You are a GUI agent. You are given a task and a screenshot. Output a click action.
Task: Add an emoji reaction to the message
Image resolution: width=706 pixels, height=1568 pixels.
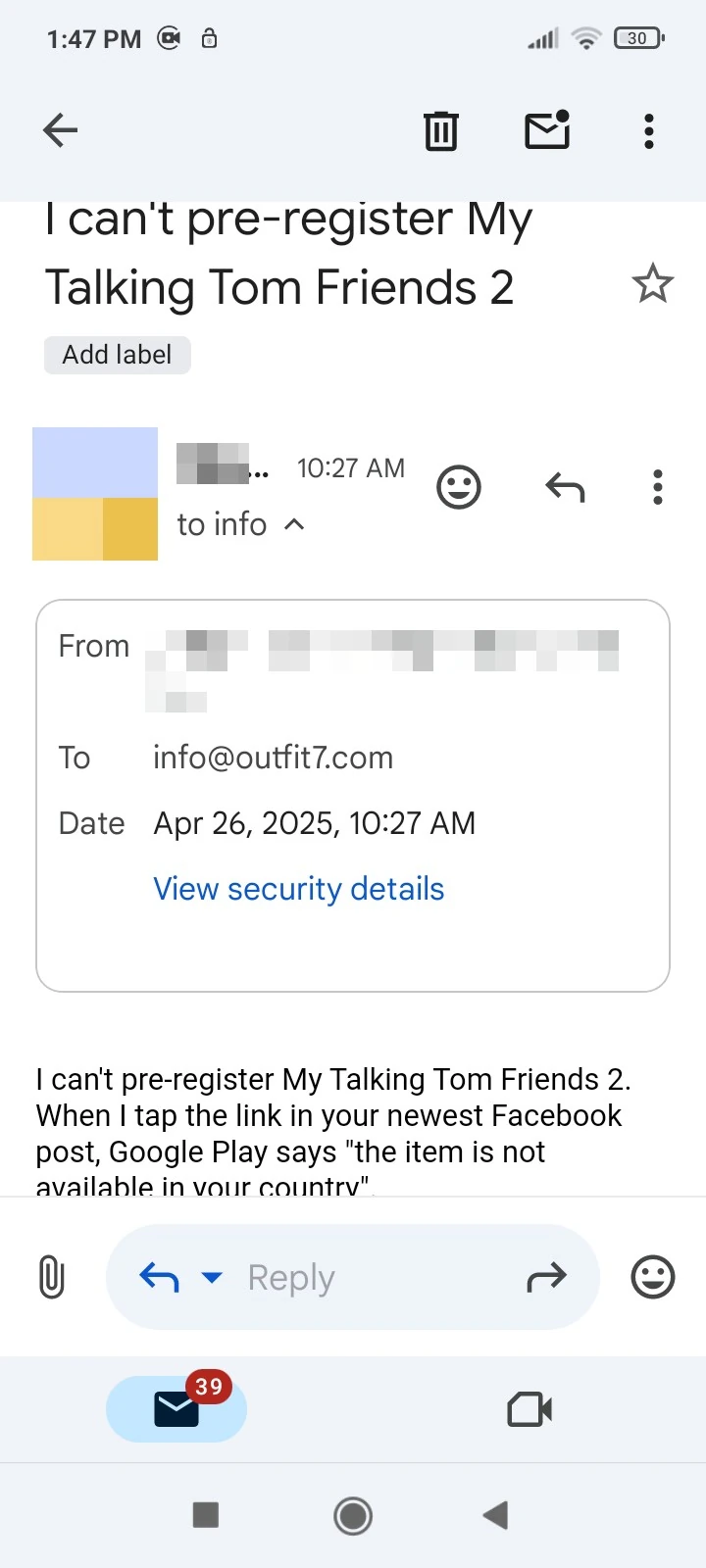tap(459, 487)
